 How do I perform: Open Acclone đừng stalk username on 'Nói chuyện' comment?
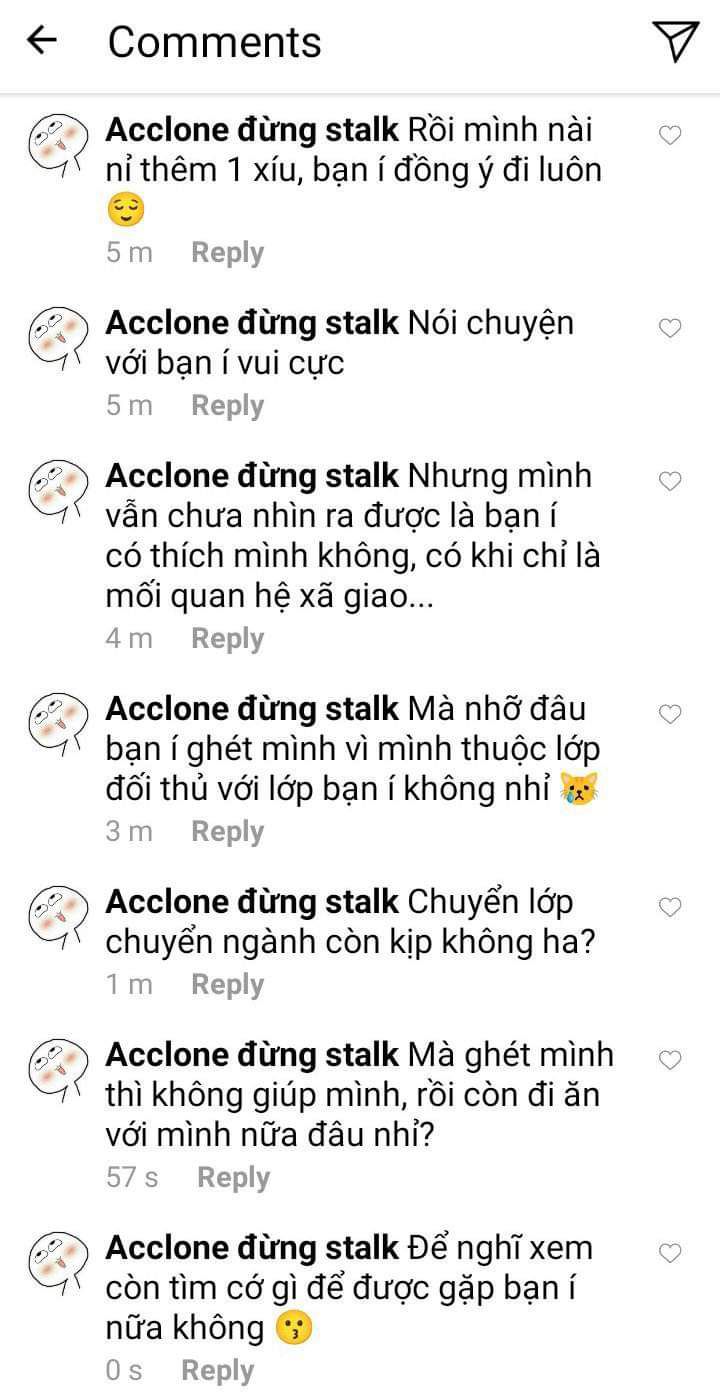coord(252,324)
